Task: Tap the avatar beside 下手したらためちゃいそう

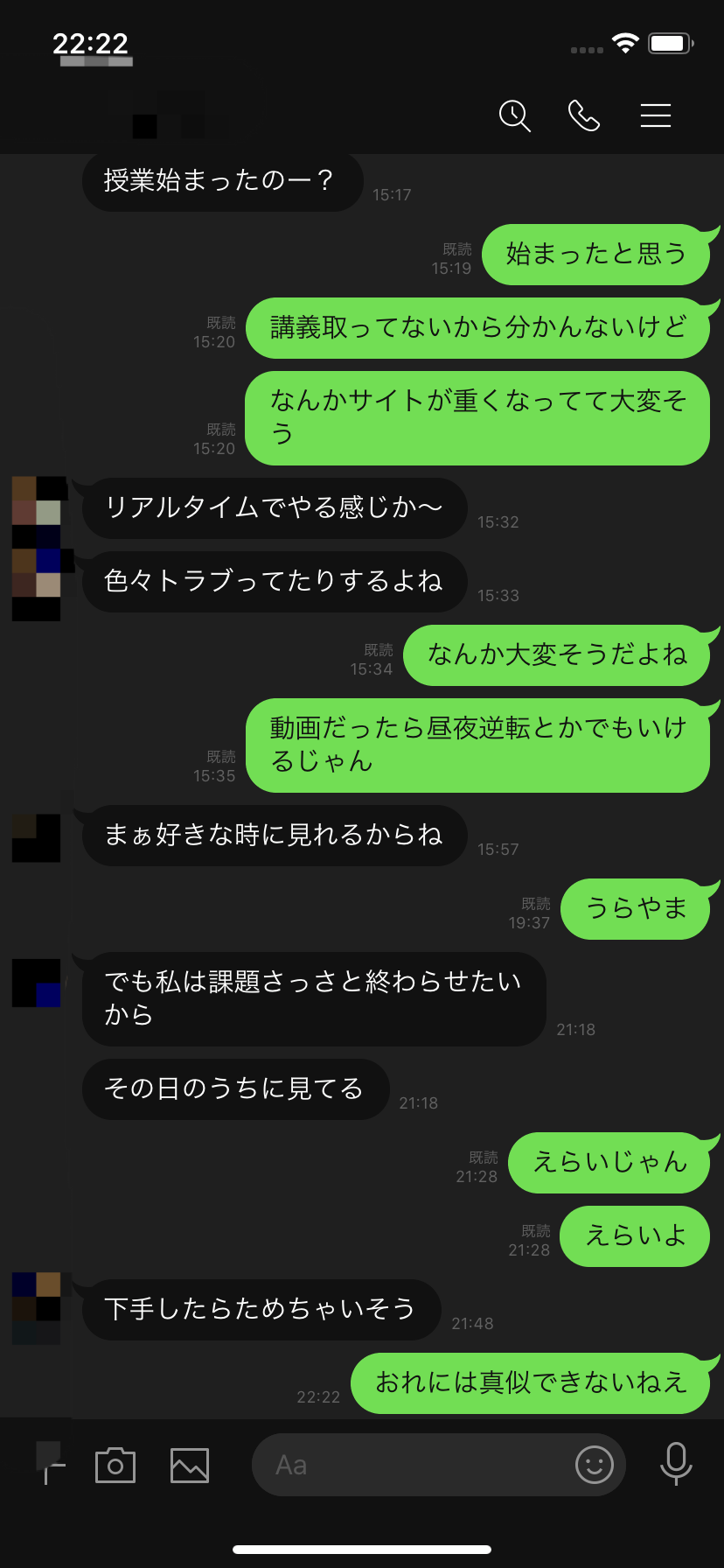Action: (37, 1297)
